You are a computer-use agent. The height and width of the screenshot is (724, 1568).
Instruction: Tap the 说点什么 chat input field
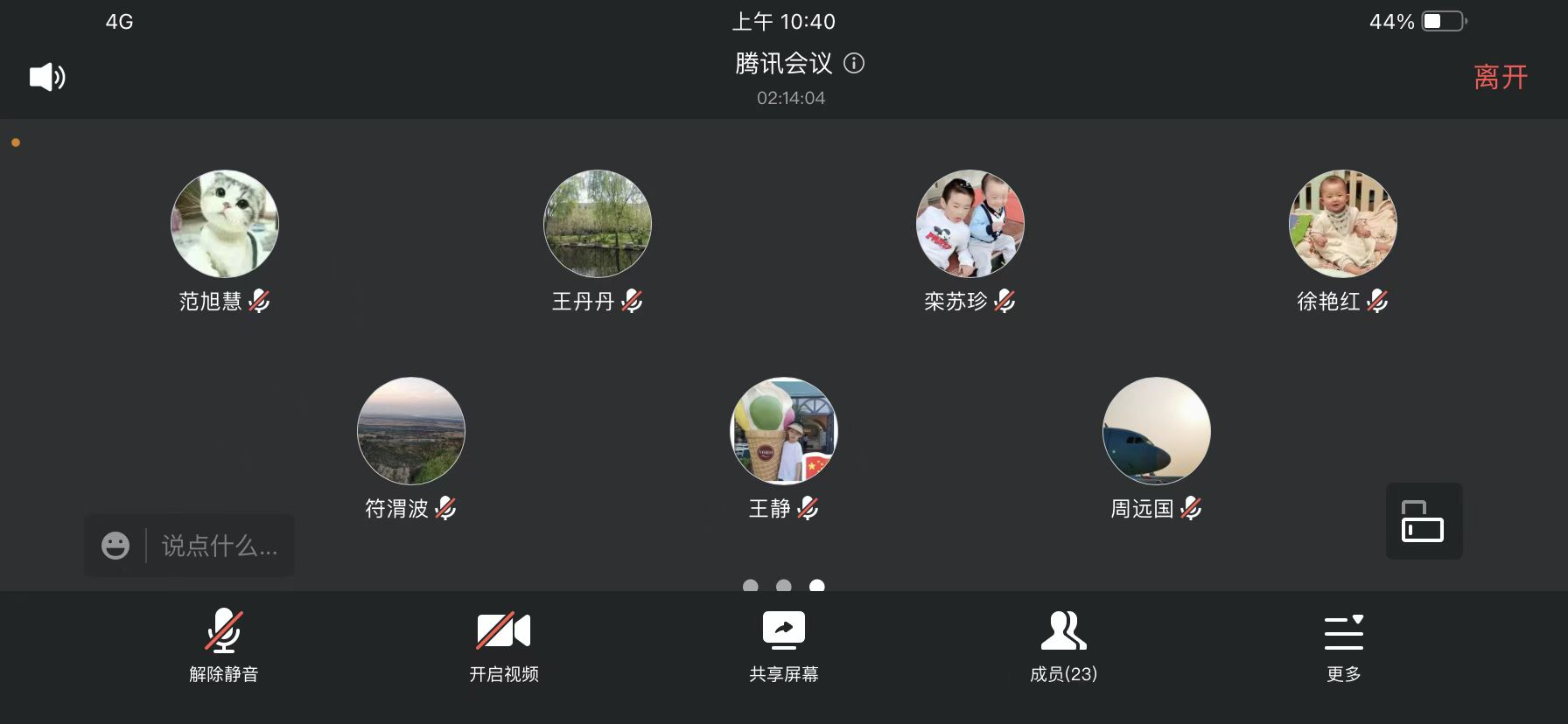219,546
